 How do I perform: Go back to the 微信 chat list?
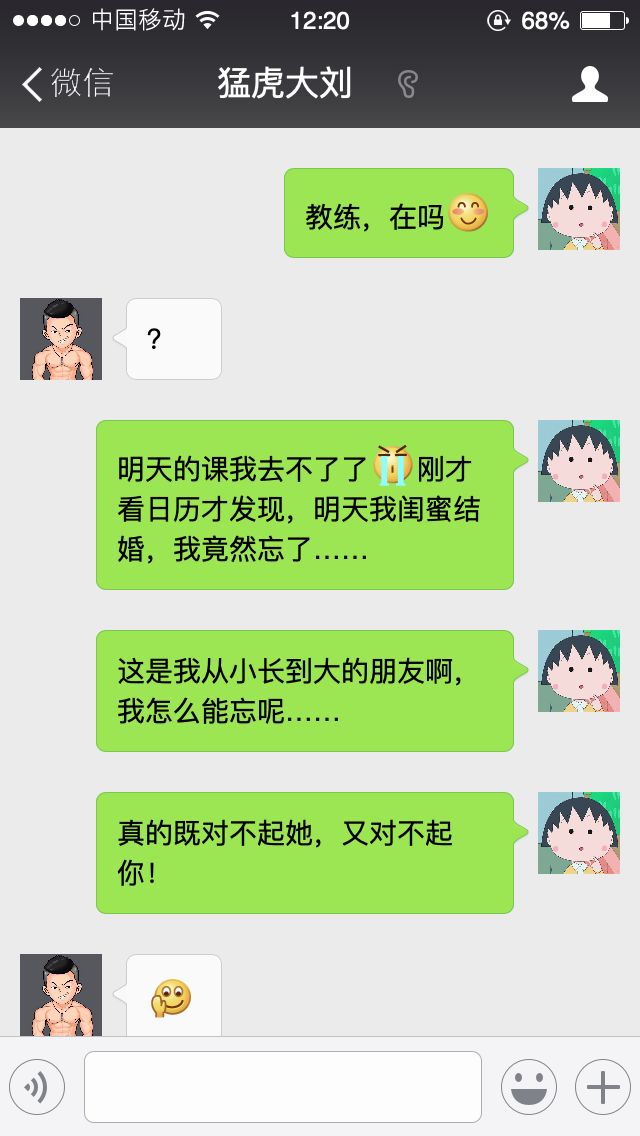coord(66,84)
